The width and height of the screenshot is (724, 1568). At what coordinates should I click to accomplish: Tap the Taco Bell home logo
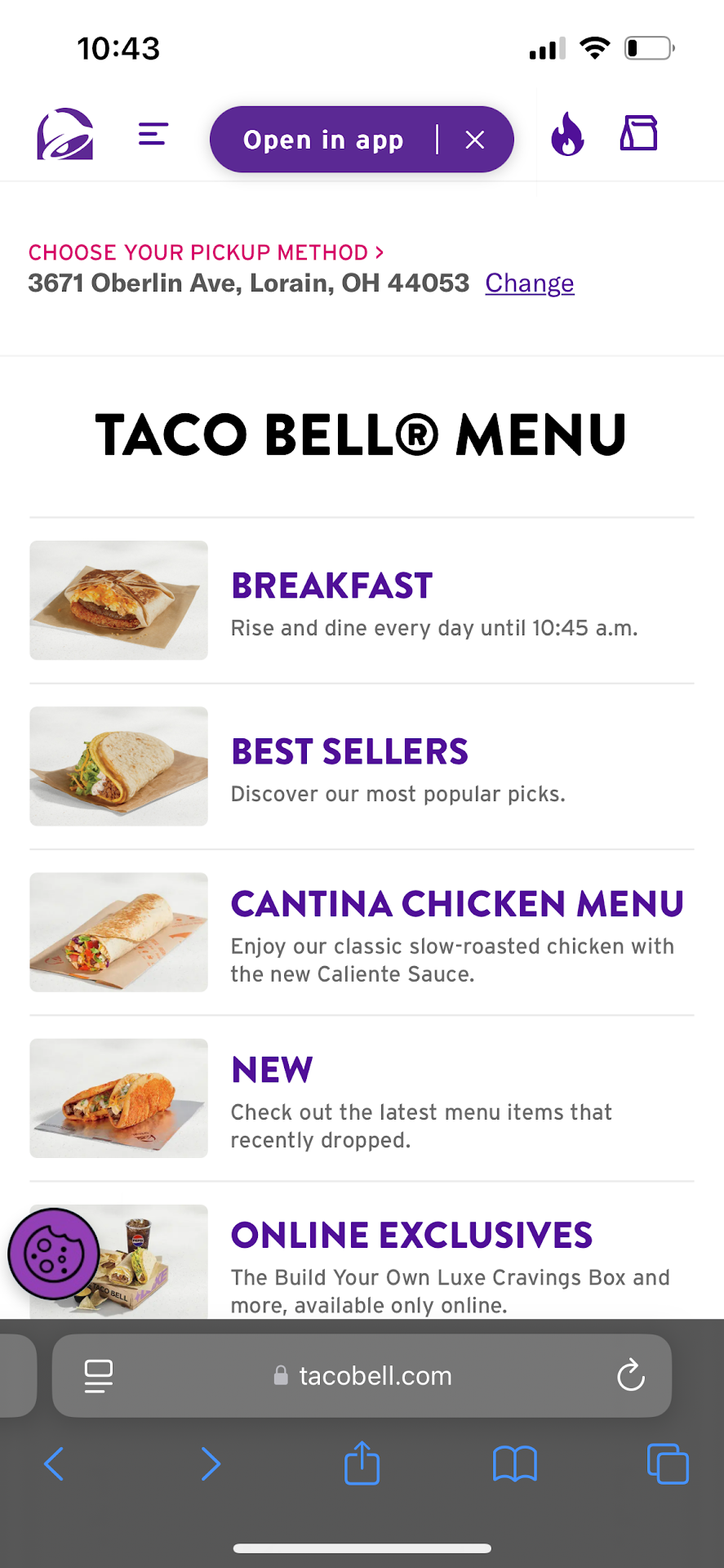64,135
